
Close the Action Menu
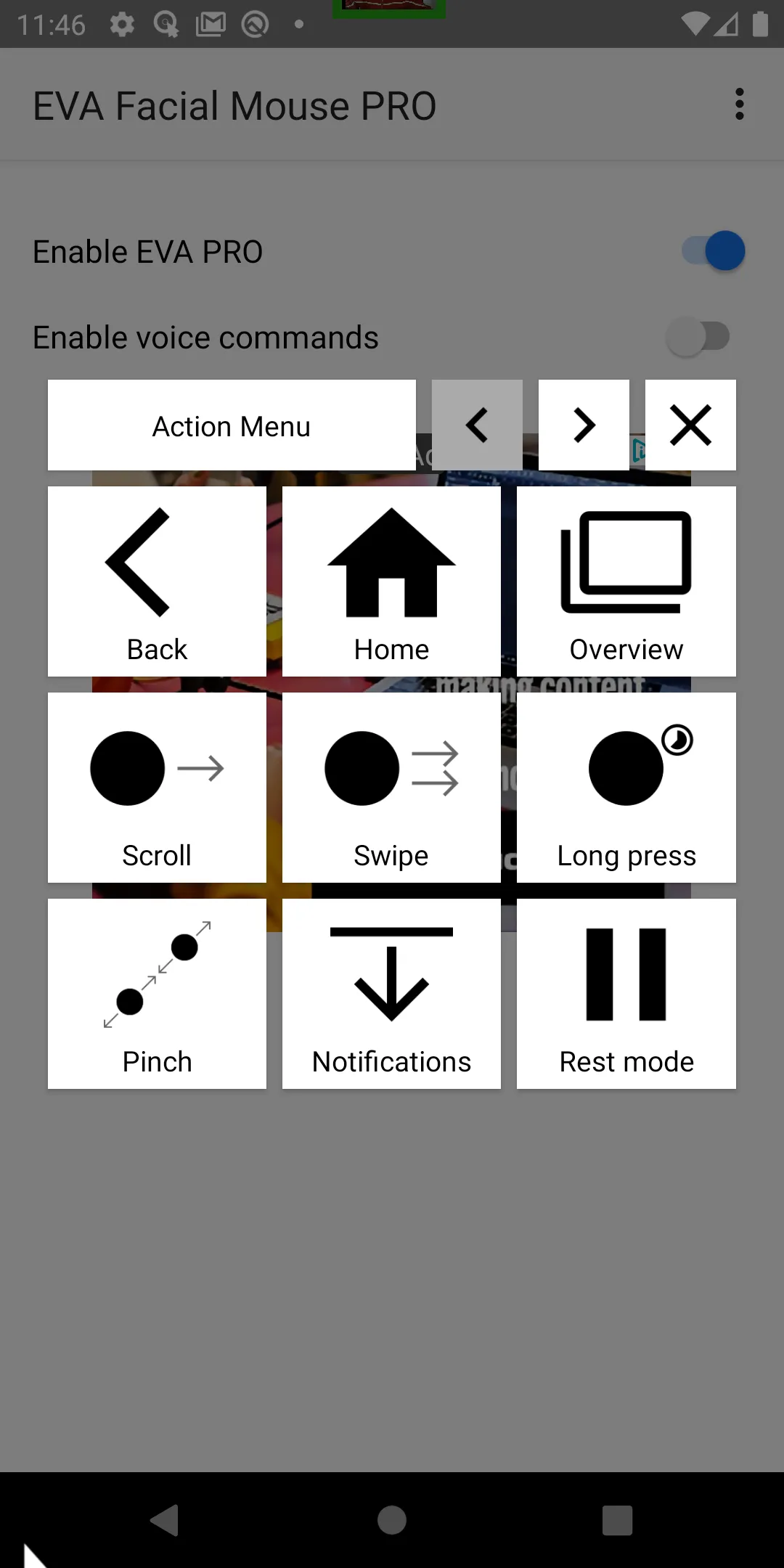pos(690,425)
